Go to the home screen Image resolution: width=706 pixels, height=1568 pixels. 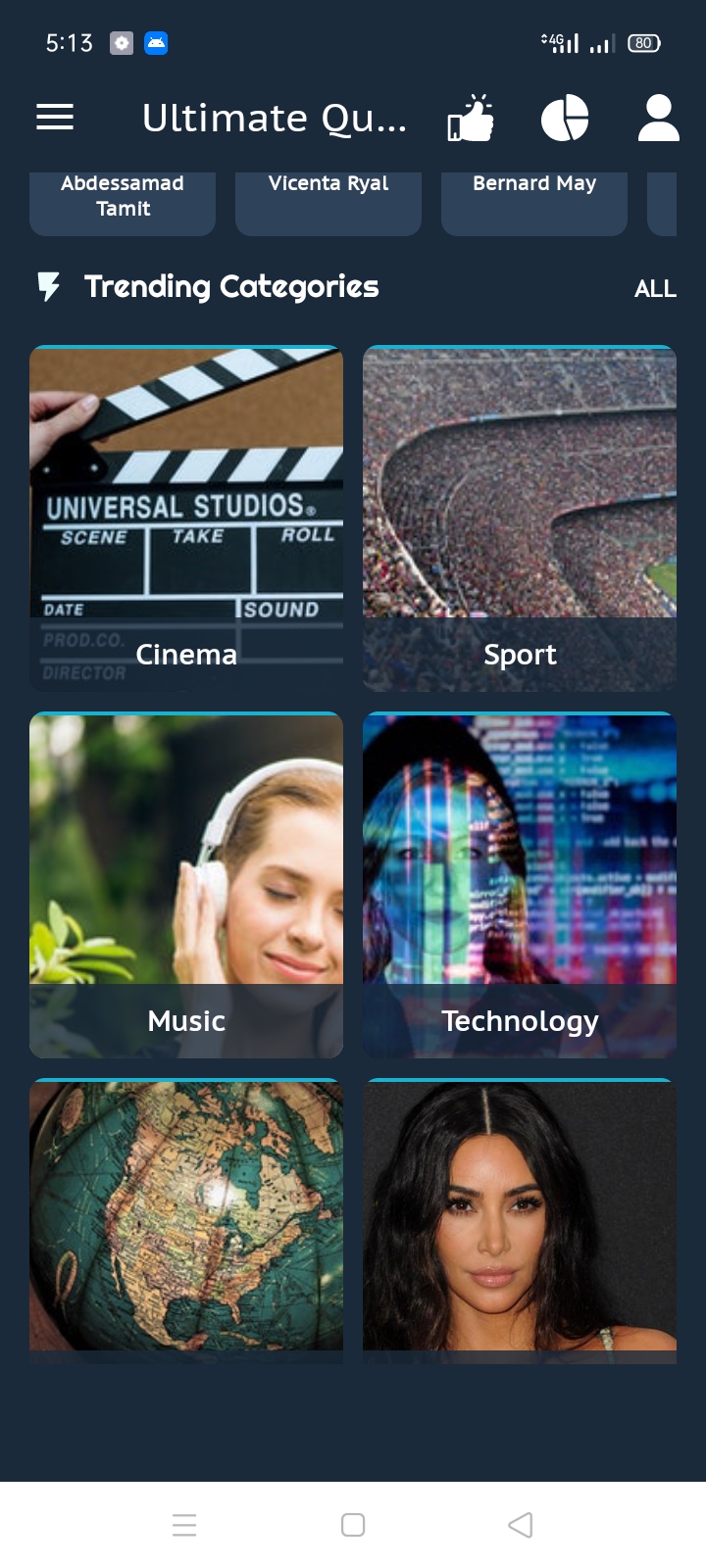pyautogui.click(x=353, y=1525)
